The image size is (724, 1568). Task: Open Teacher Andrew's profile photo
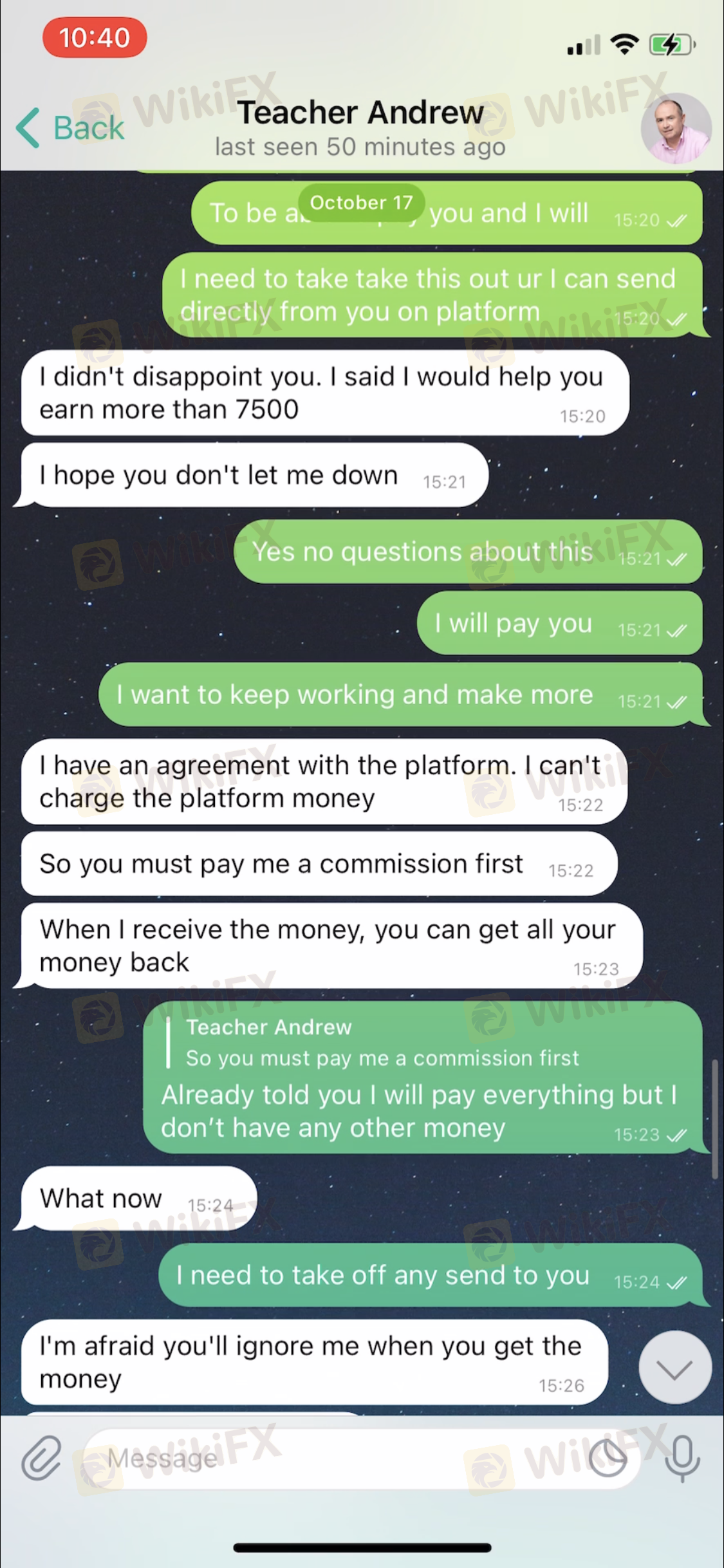click(676, 129)
